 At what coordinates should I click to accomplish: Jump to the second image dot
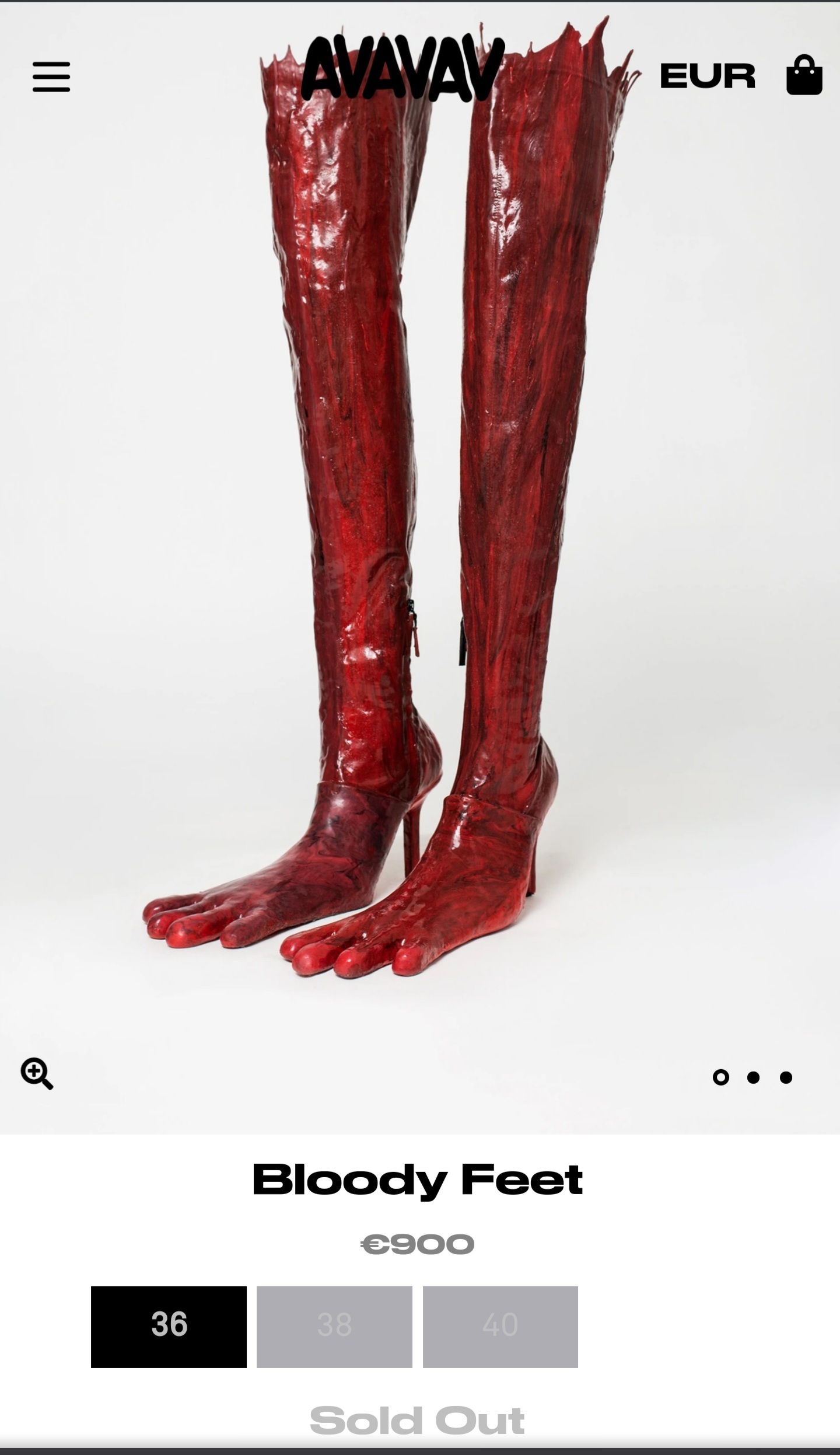753,1077
